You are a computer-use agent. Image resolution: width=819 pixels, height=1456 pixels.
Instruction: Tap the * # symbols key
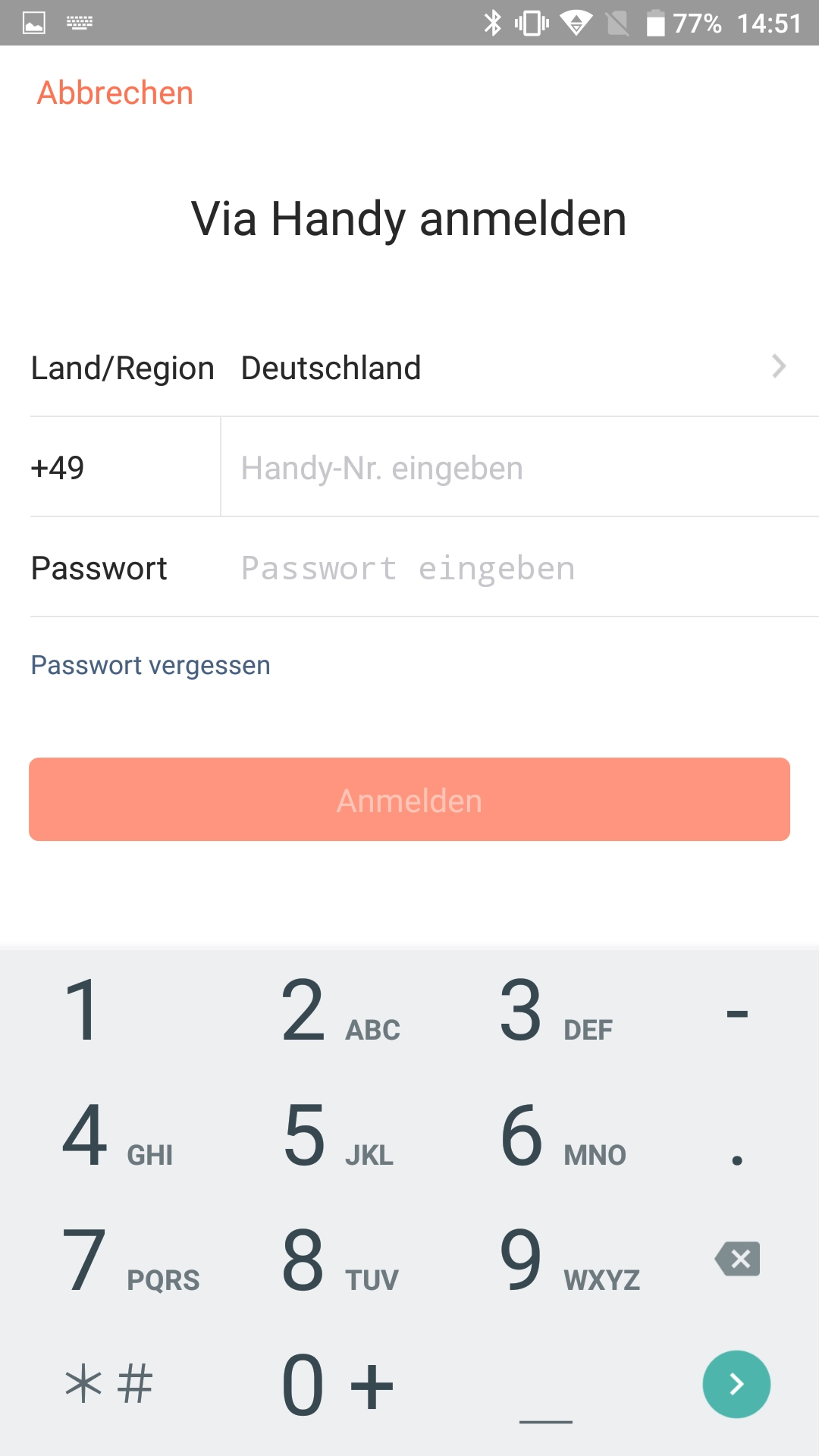click(x=109, y=1385)
